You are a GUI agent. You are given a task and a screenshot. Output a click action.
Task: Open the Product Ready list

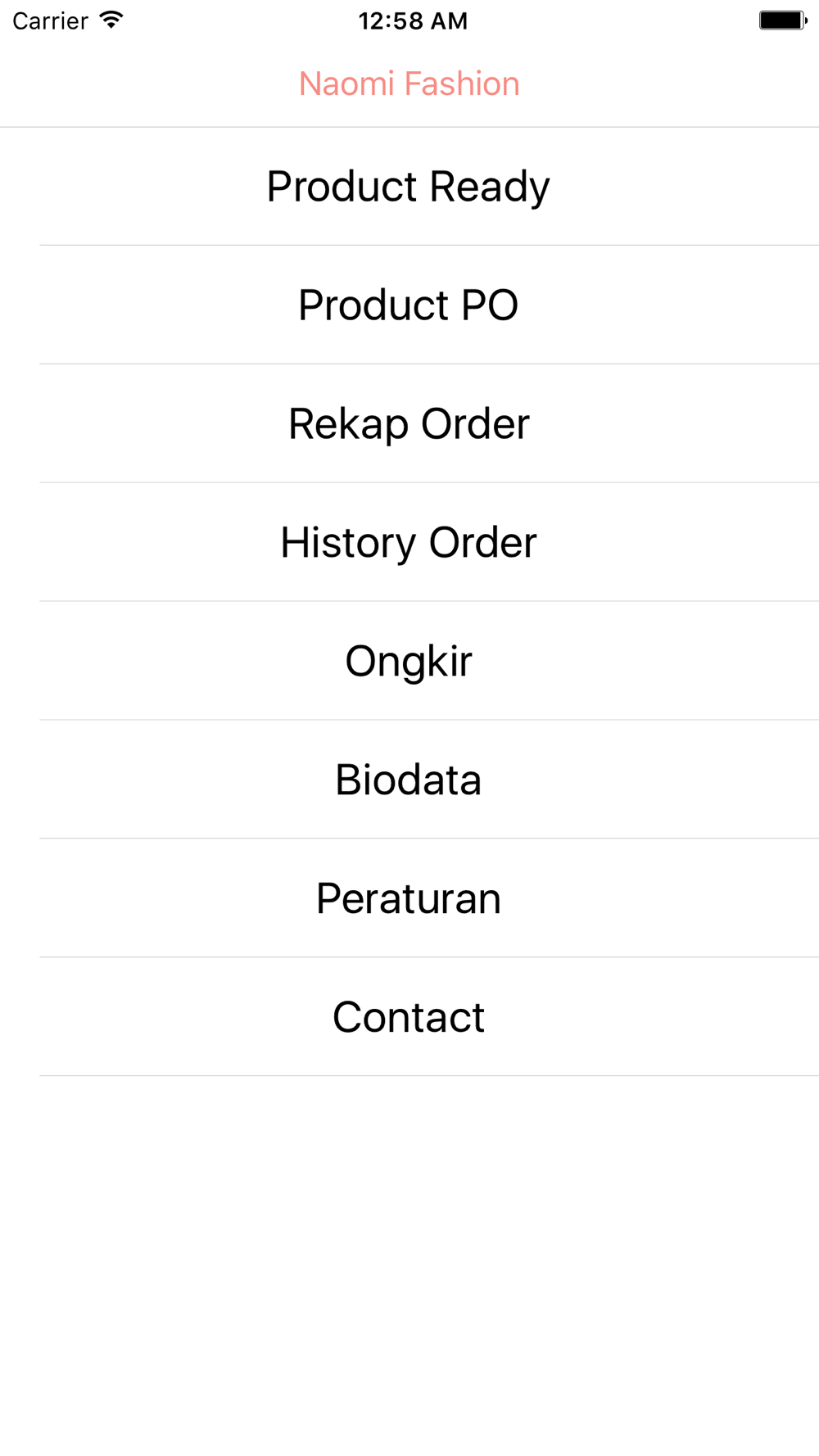tap(409, 187)
